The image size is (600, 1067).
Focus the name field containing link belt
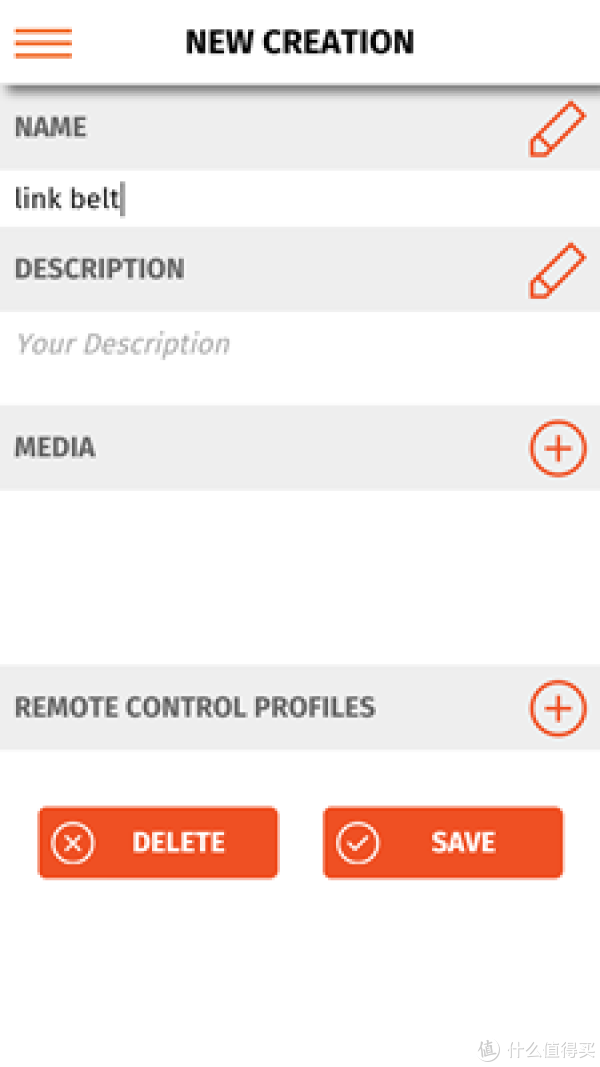tap(300, 199)
